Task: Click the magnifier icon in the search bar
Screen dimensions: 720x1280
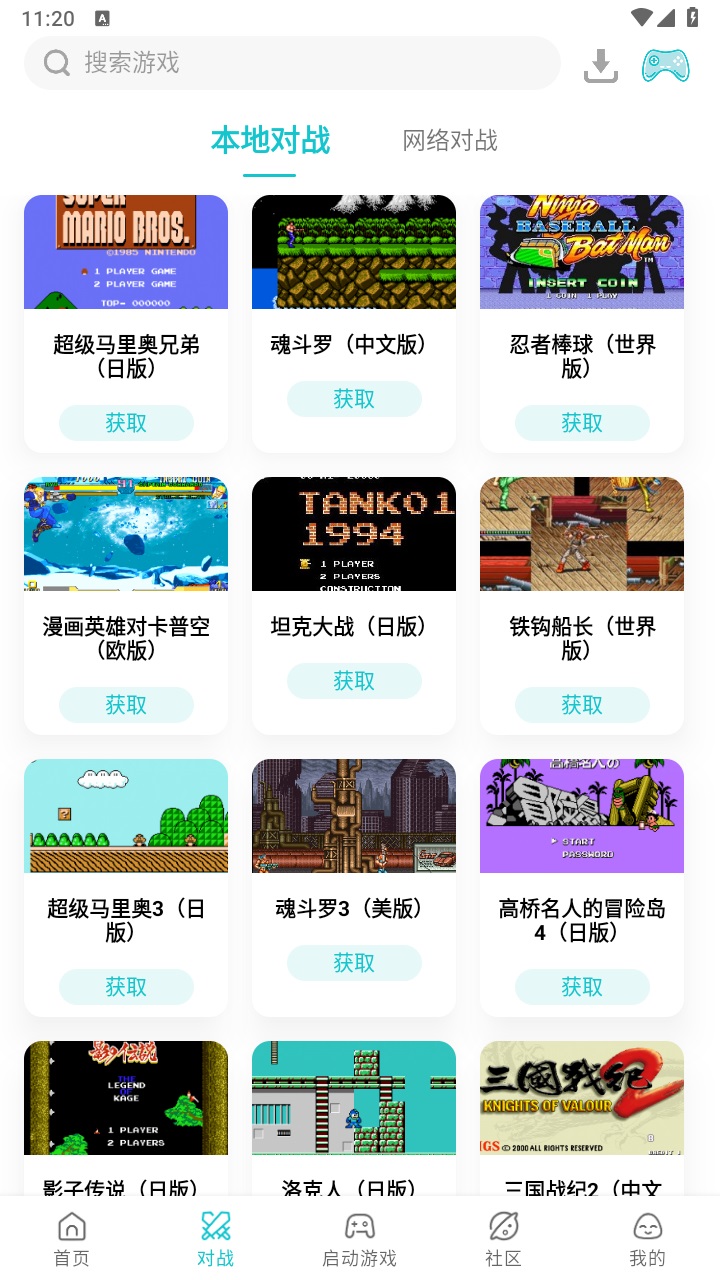Action: tap(56, 63)
